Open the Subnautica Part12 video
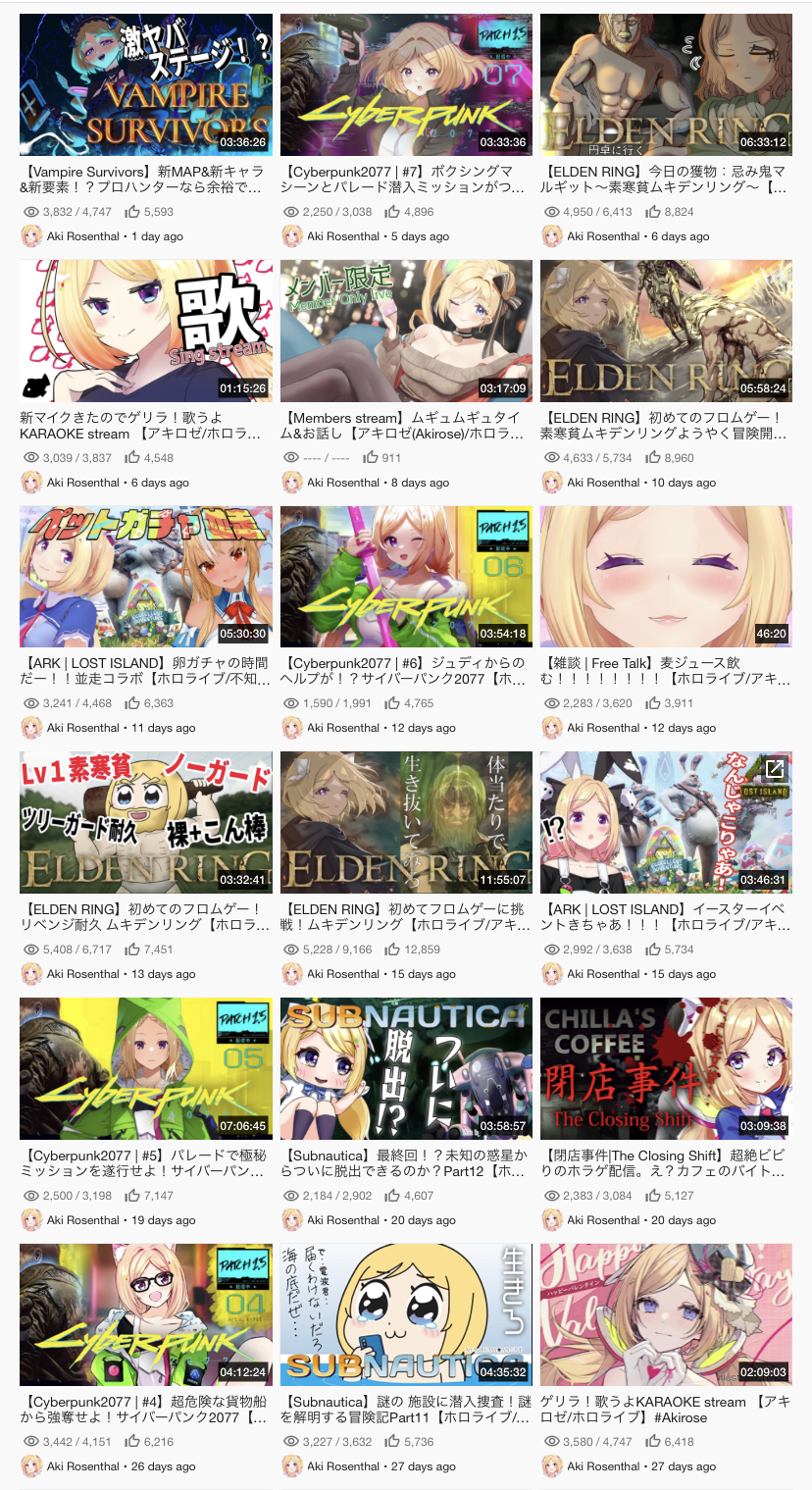The image size is (812, 1490). [406, 1069]
